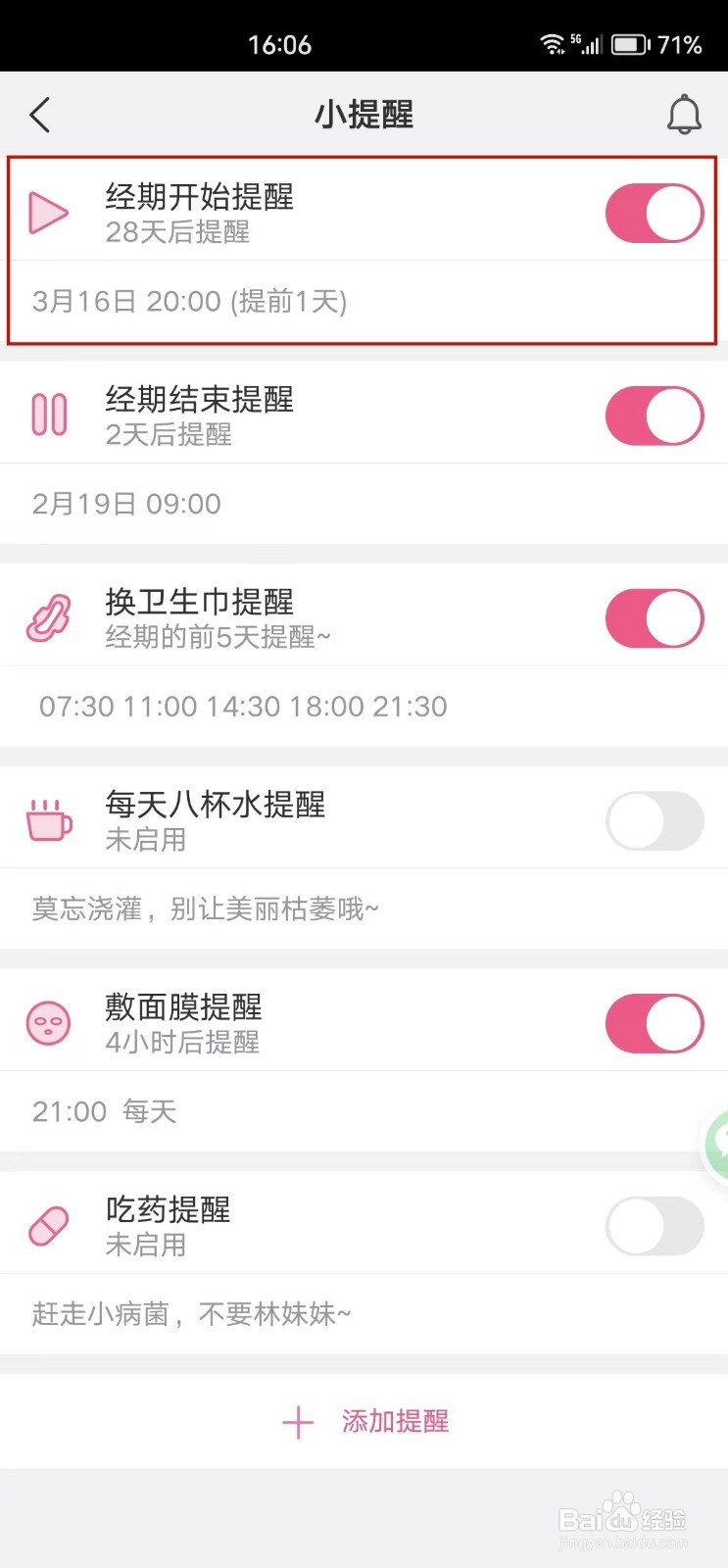Edit the 07:30 11:00 14:30 times row
Image resolution: width=728 pixels, height=1568 pixels.
coord(364,707)
